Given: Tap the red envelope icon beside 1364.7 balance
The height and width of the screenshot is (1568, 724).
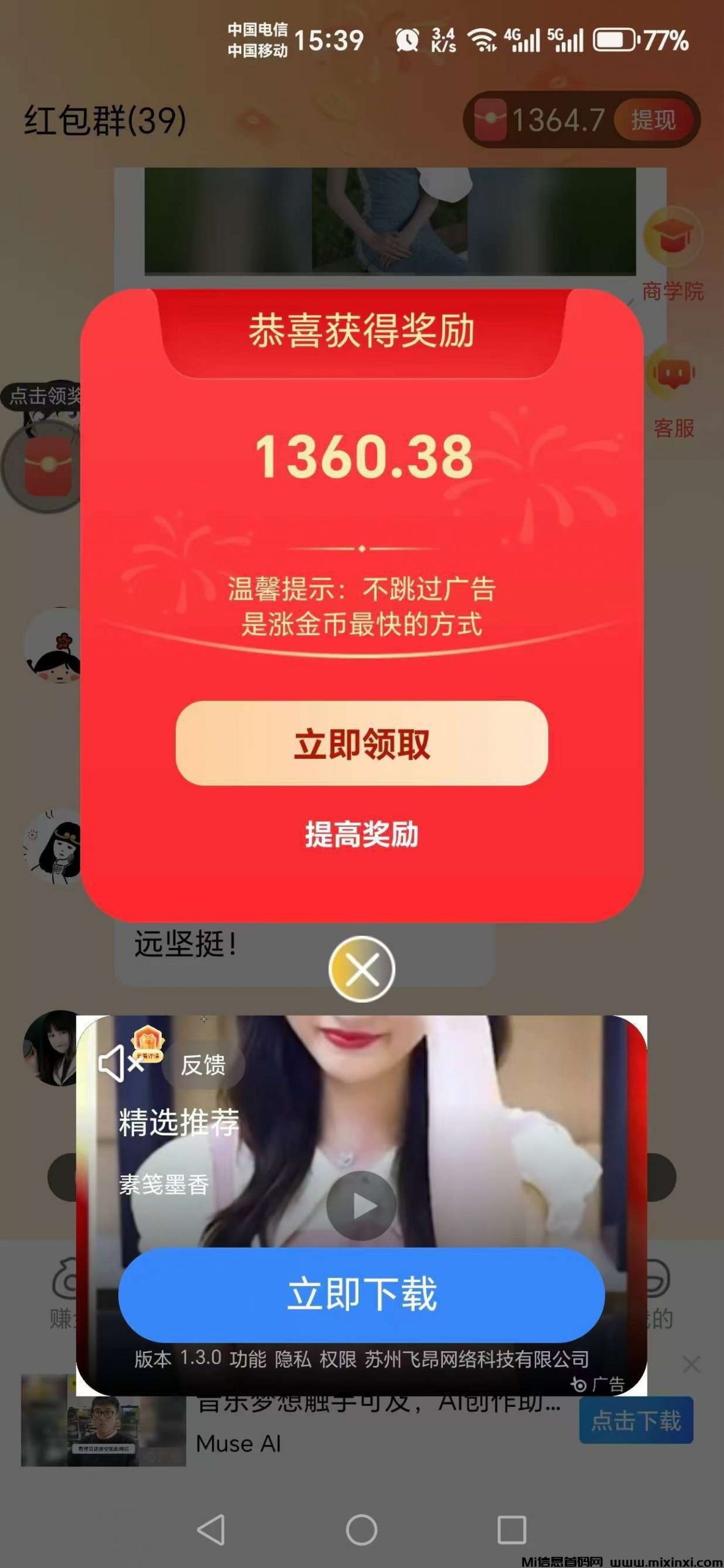Looking at the screenshot, I should click(490, 118).
